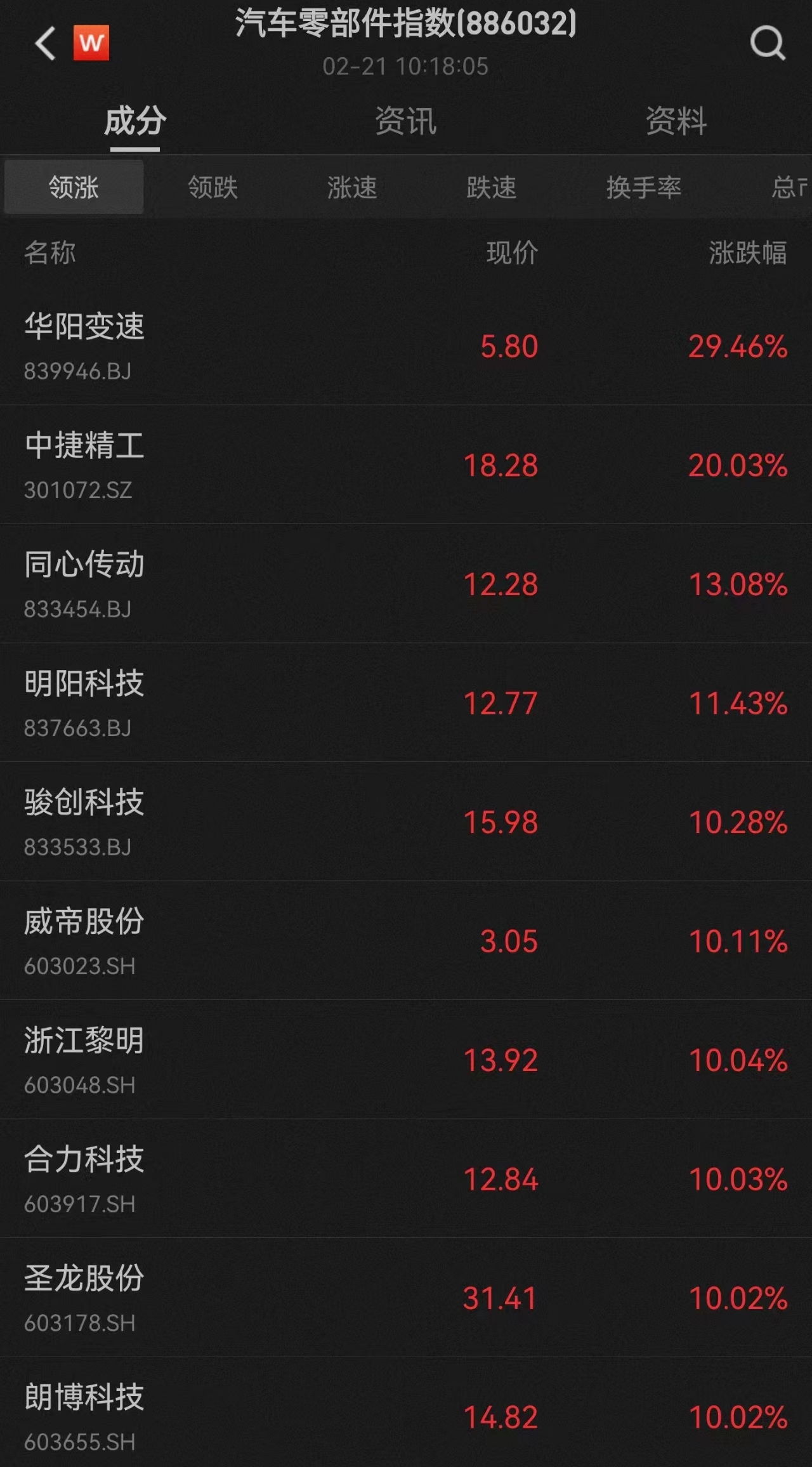Go back using the arrow icon
Viewport: 812px width, 1467px height.
45,43
